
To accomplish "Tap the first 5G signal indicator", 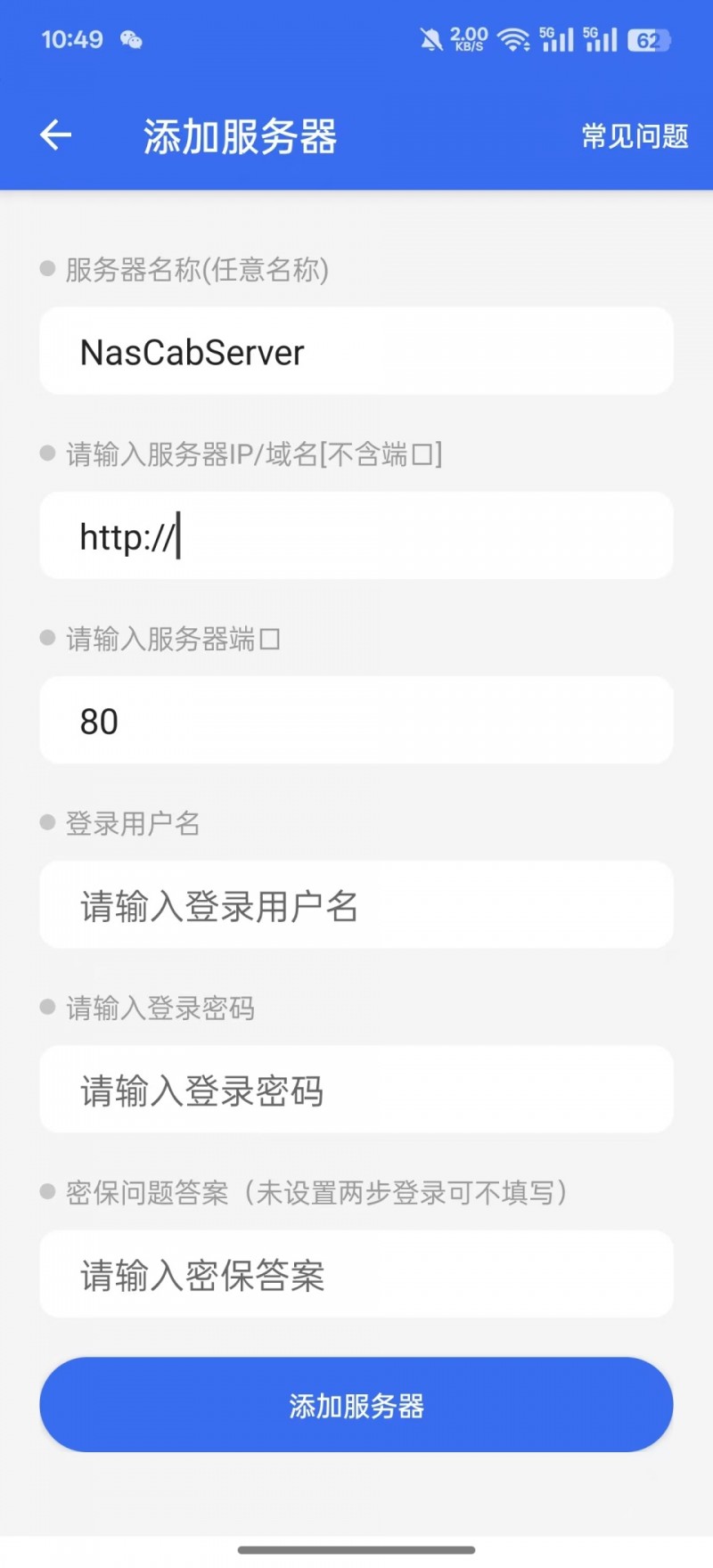I will click(557, 39).
